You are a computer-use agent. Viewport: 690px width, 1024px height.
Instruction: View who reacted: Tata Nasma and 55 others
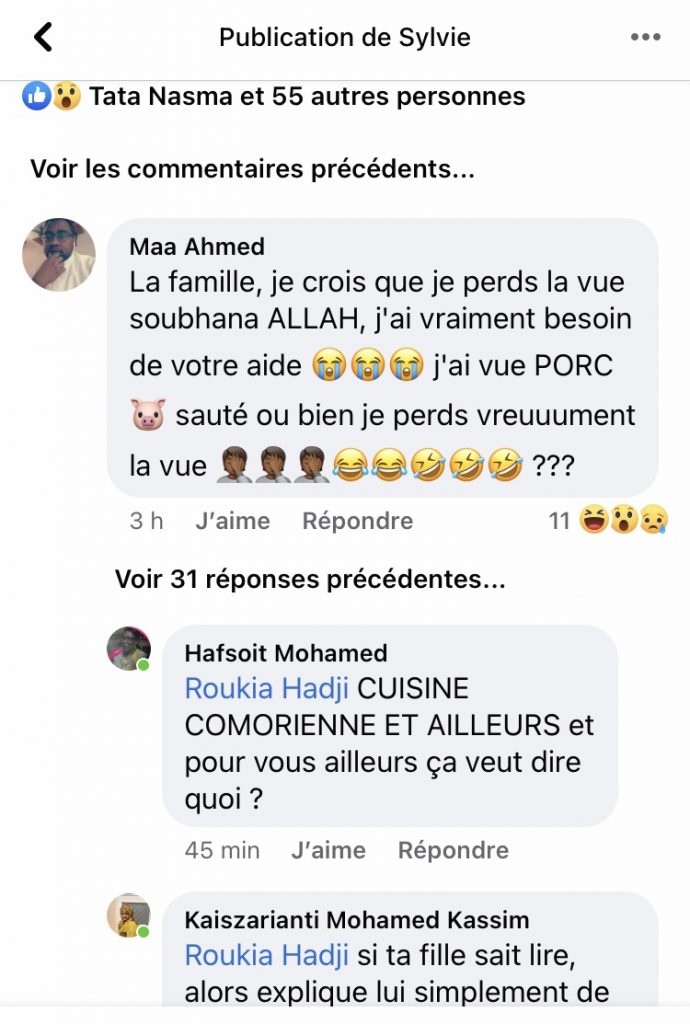(x=306, y=97)
